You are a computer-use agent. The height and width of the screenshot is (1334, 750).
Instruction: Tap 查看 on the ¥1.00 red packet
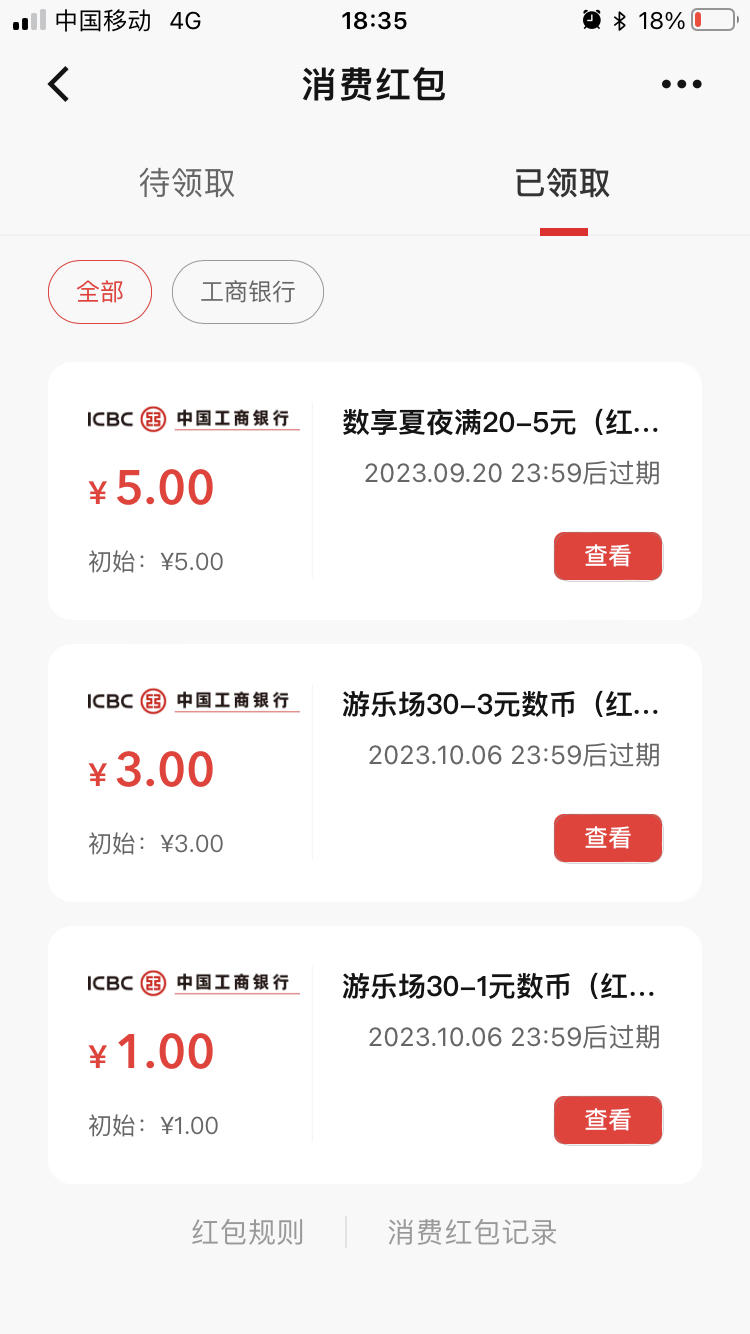(608, 1120)
